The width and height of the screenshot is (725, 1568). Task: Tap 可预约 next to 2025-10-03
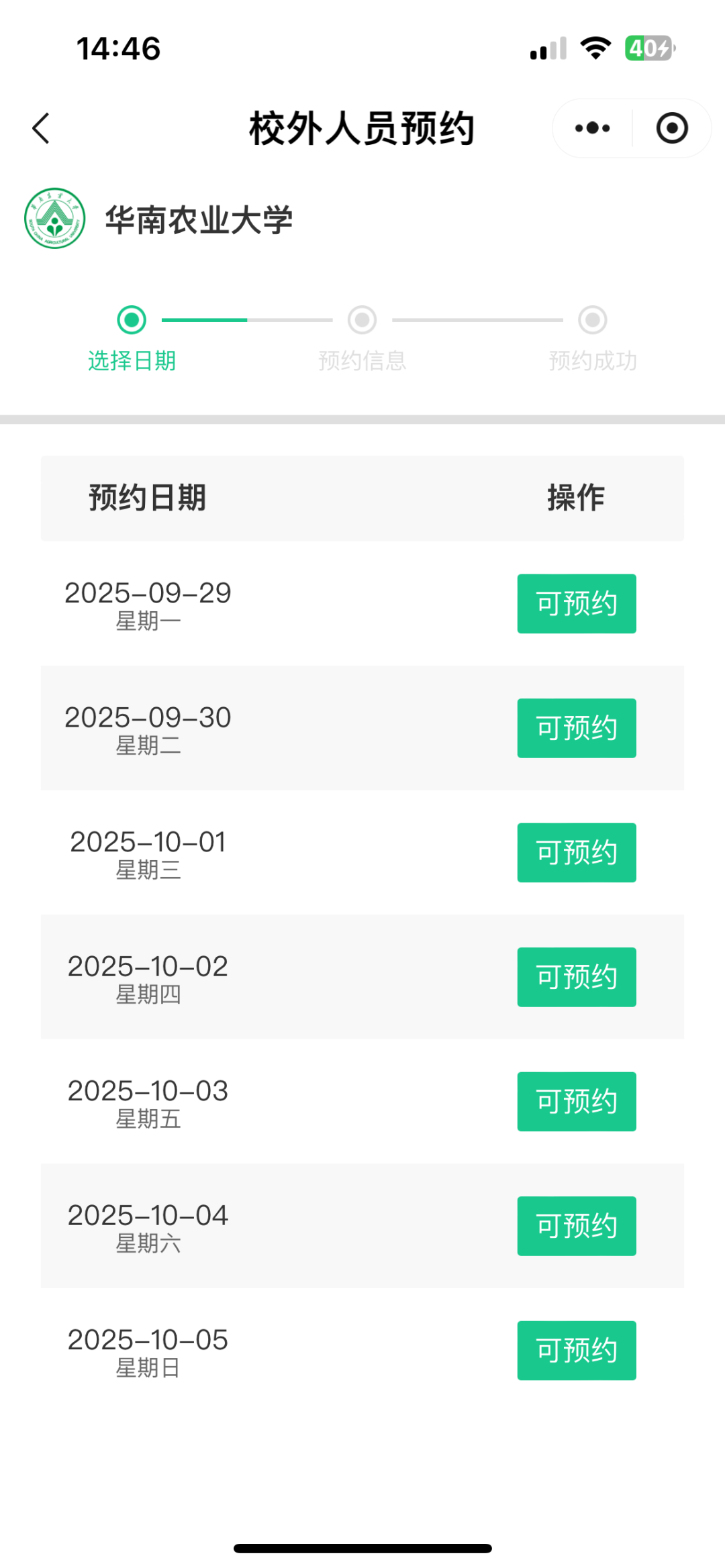point(576,1101)
